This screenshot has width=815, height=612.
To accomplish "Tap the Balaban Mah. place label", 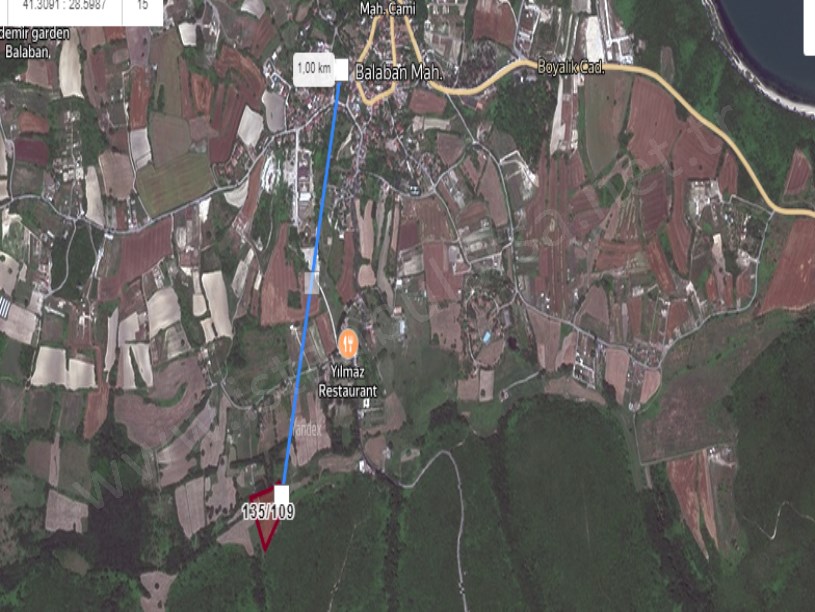I will pos(399,71).
